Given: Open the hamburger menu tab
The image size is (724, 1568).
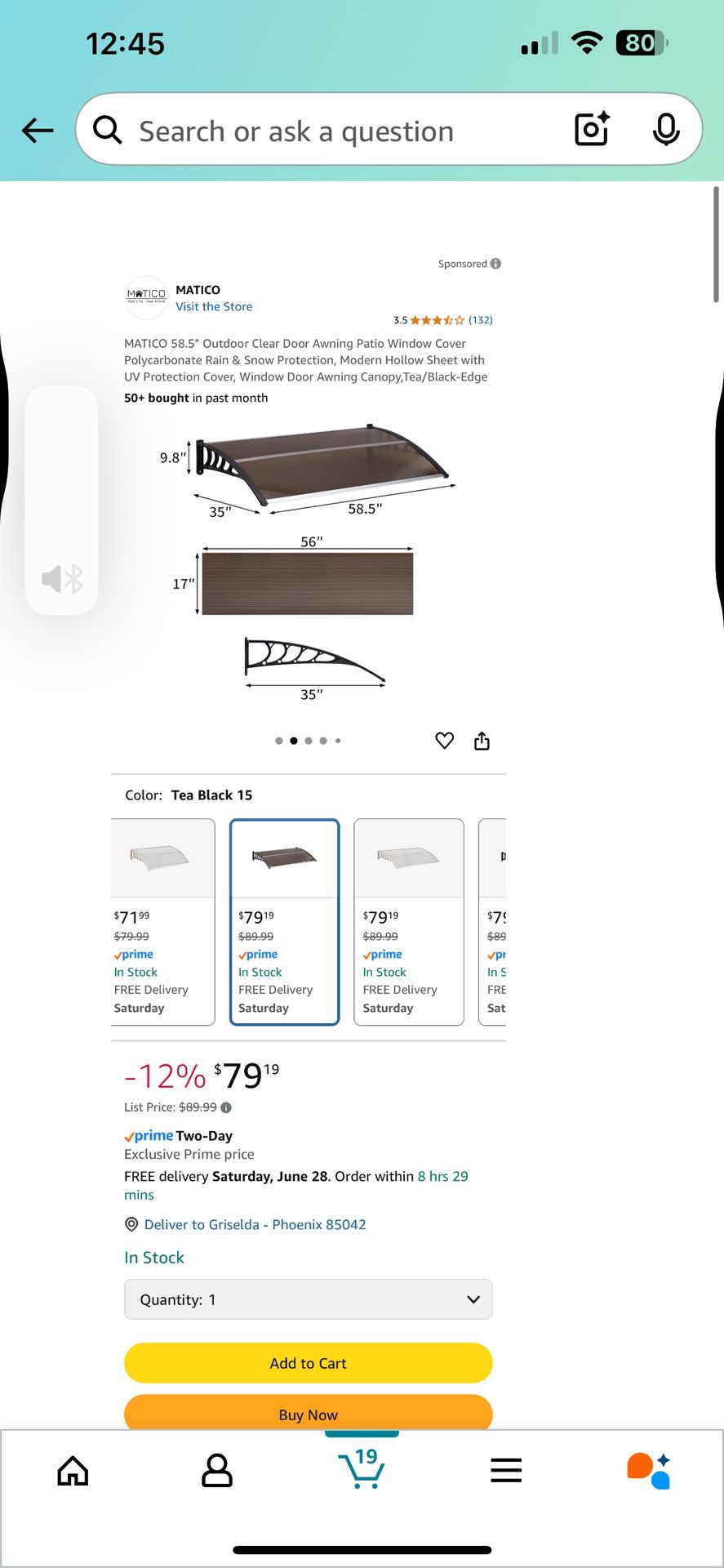Looking at the screenshot, I should click(x=506, y=1471).
